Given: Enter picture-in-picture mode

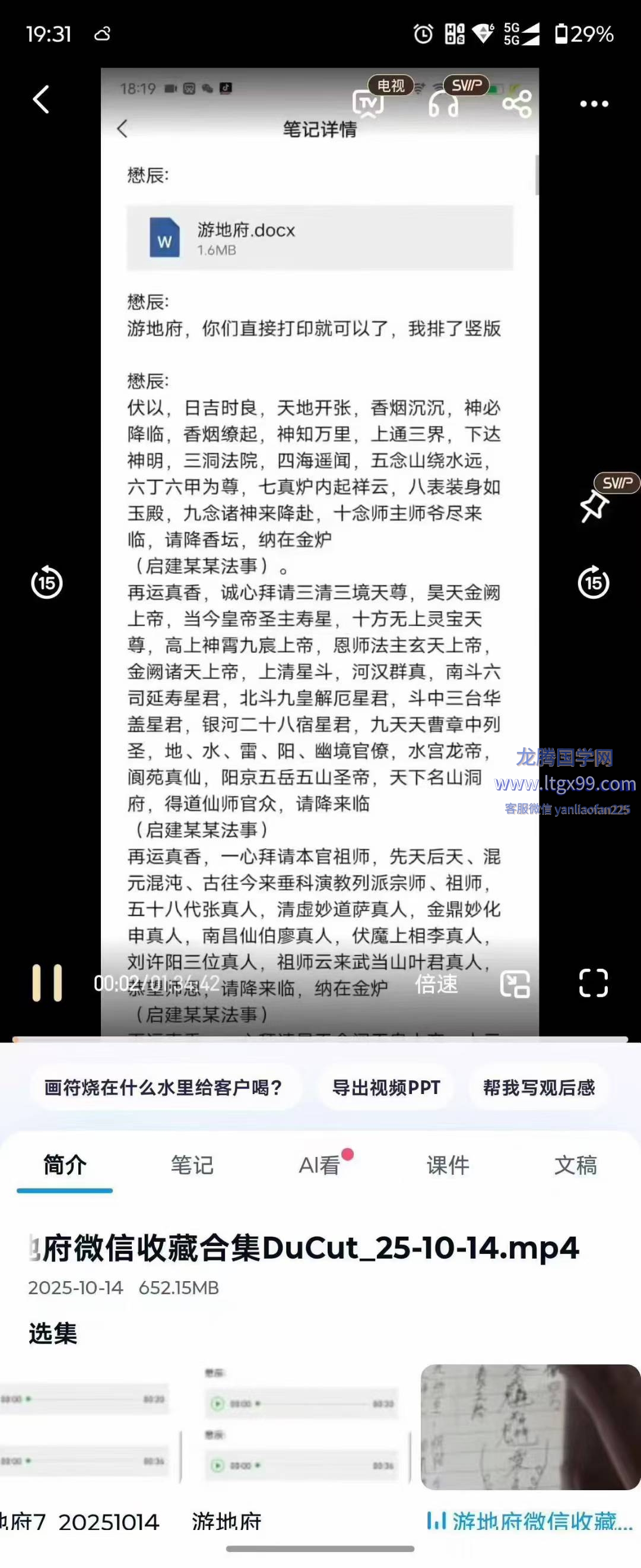Looking at the screenshot, I should pyautogui.click(x=515, y=984).
